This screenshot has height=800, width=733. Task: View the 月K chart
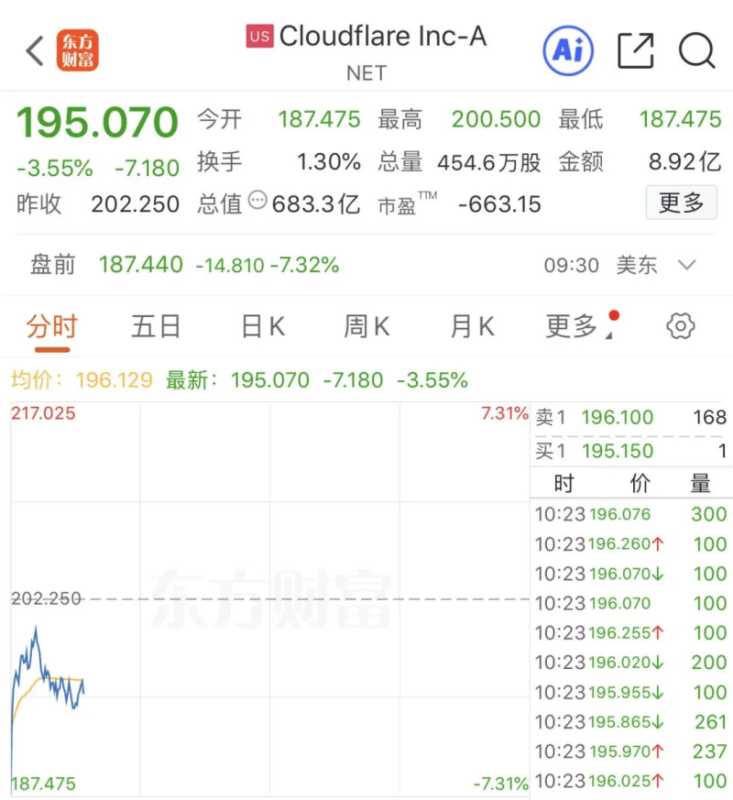click(x=472, y=326)
